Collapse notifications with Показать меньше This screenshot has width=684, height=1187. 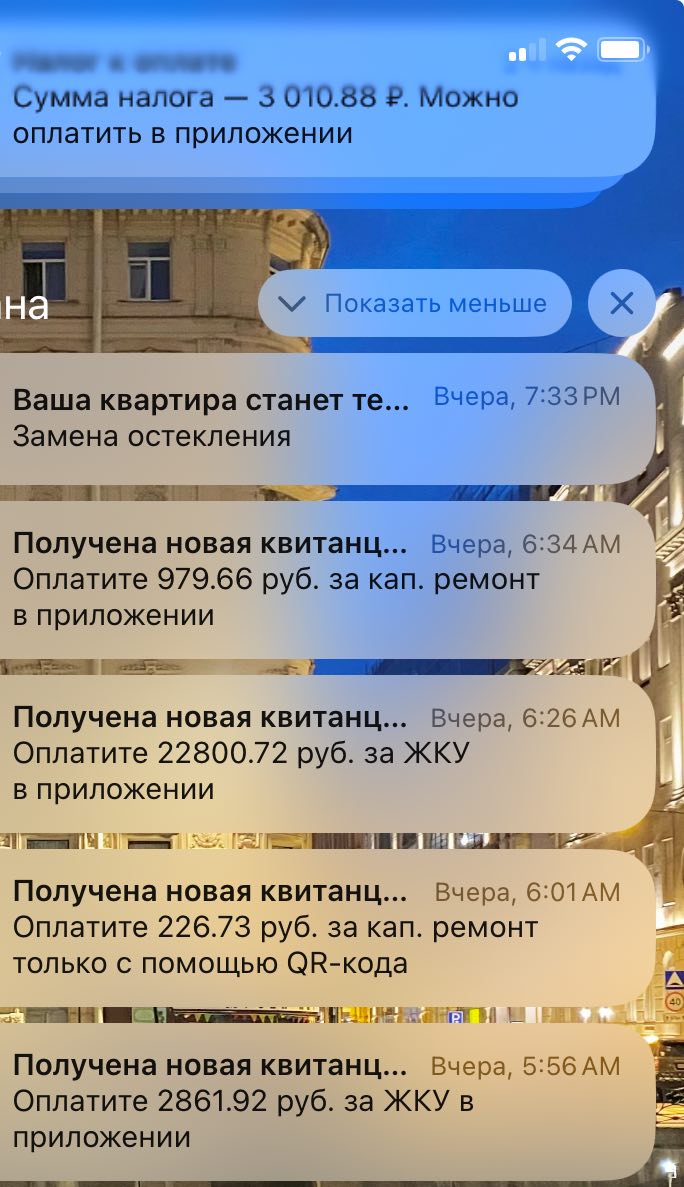[x=414, y=304]
